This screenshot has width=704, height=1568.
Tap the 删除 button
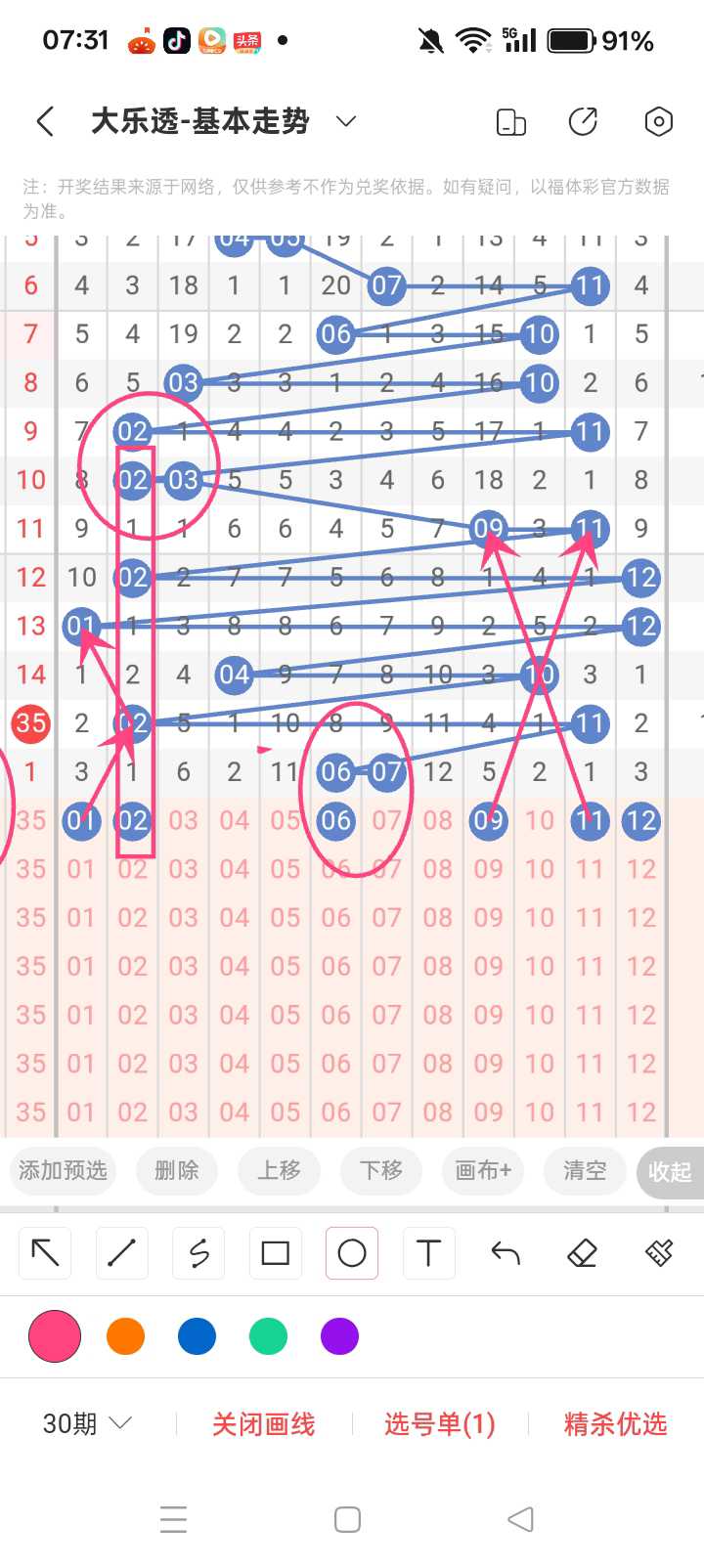(x=177, y=1170)
